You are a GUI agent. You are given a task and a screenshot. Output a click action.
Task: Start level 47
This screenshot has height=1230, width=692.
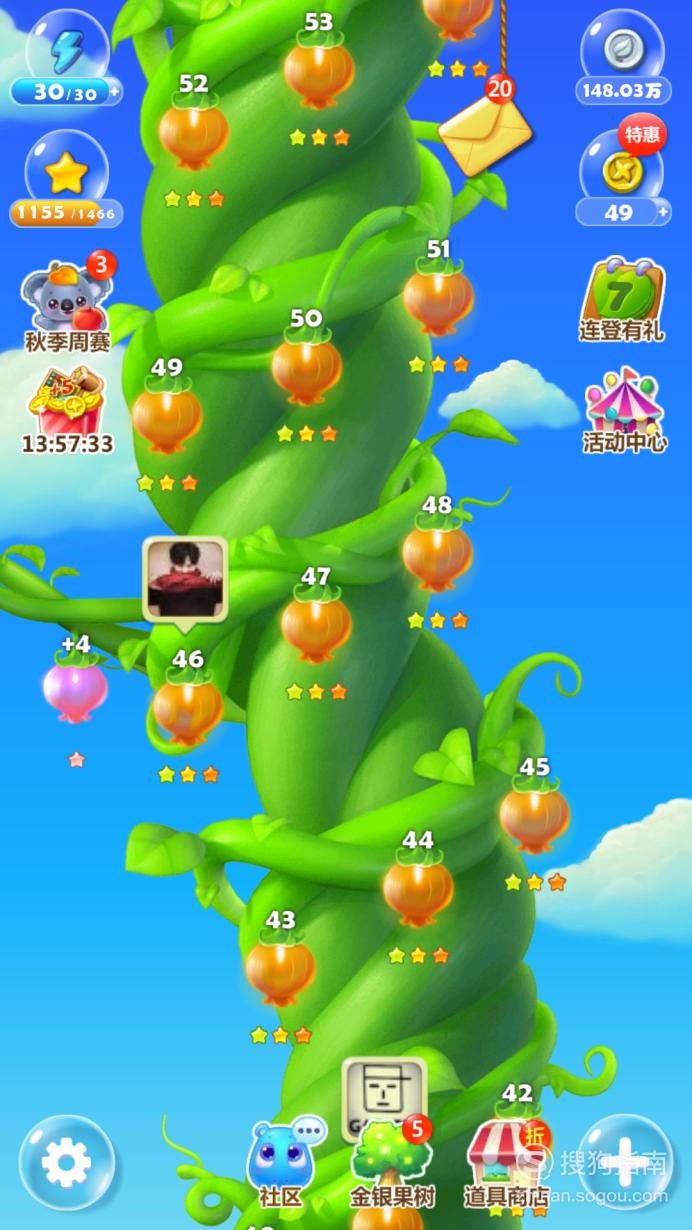tap(316, 623)
